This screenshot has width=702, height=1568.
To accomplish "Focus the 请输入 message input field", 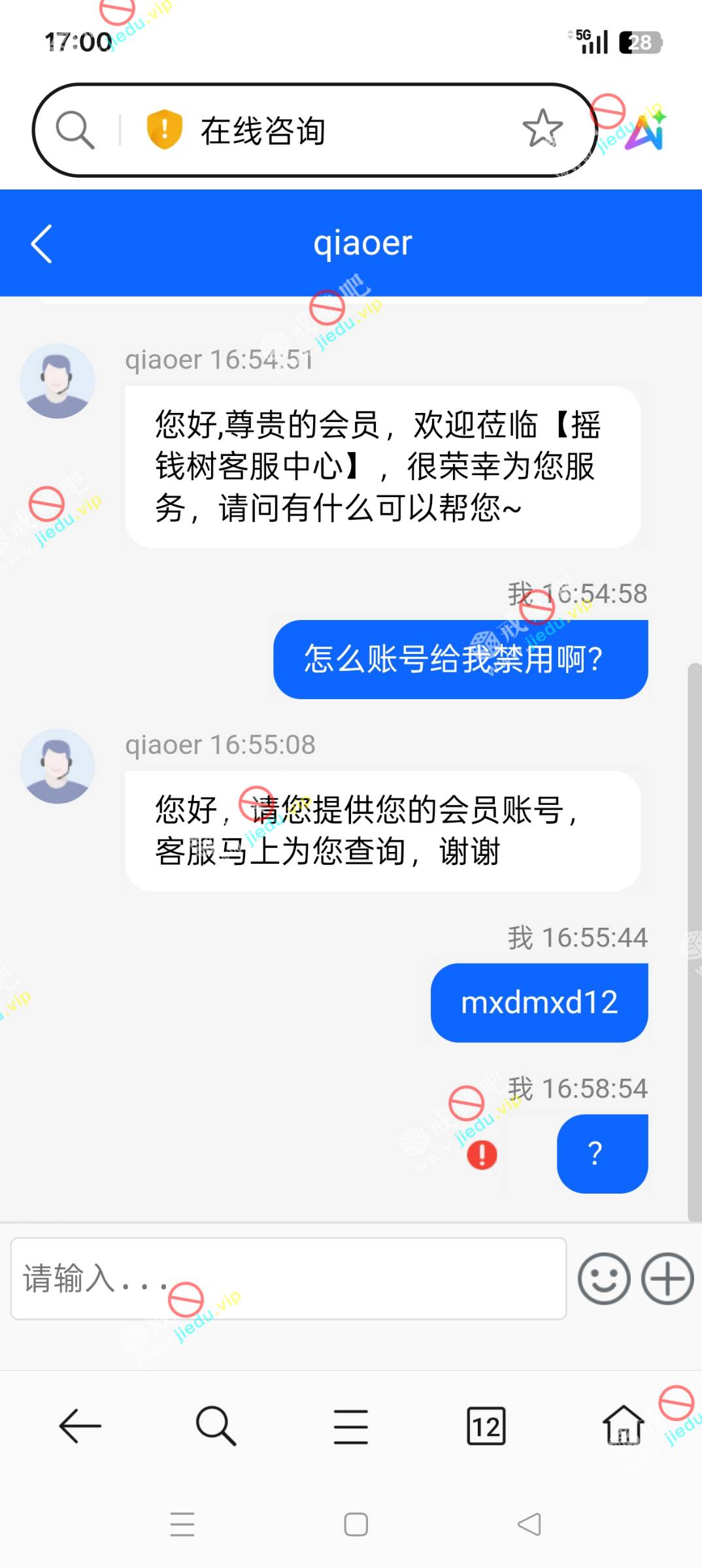I will tap(288, 1278).
